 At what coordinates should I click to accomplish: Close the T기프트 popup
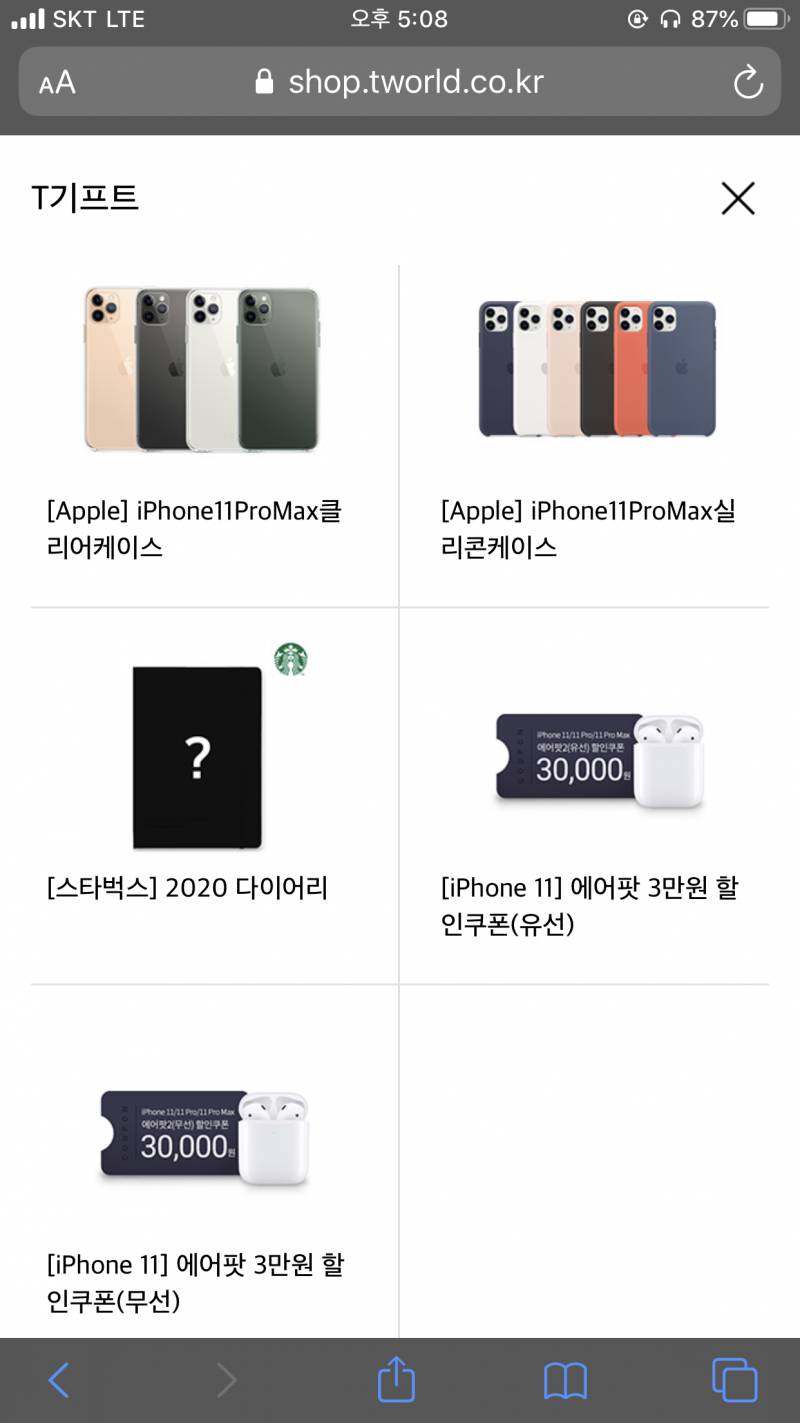(x=738, y=198)
